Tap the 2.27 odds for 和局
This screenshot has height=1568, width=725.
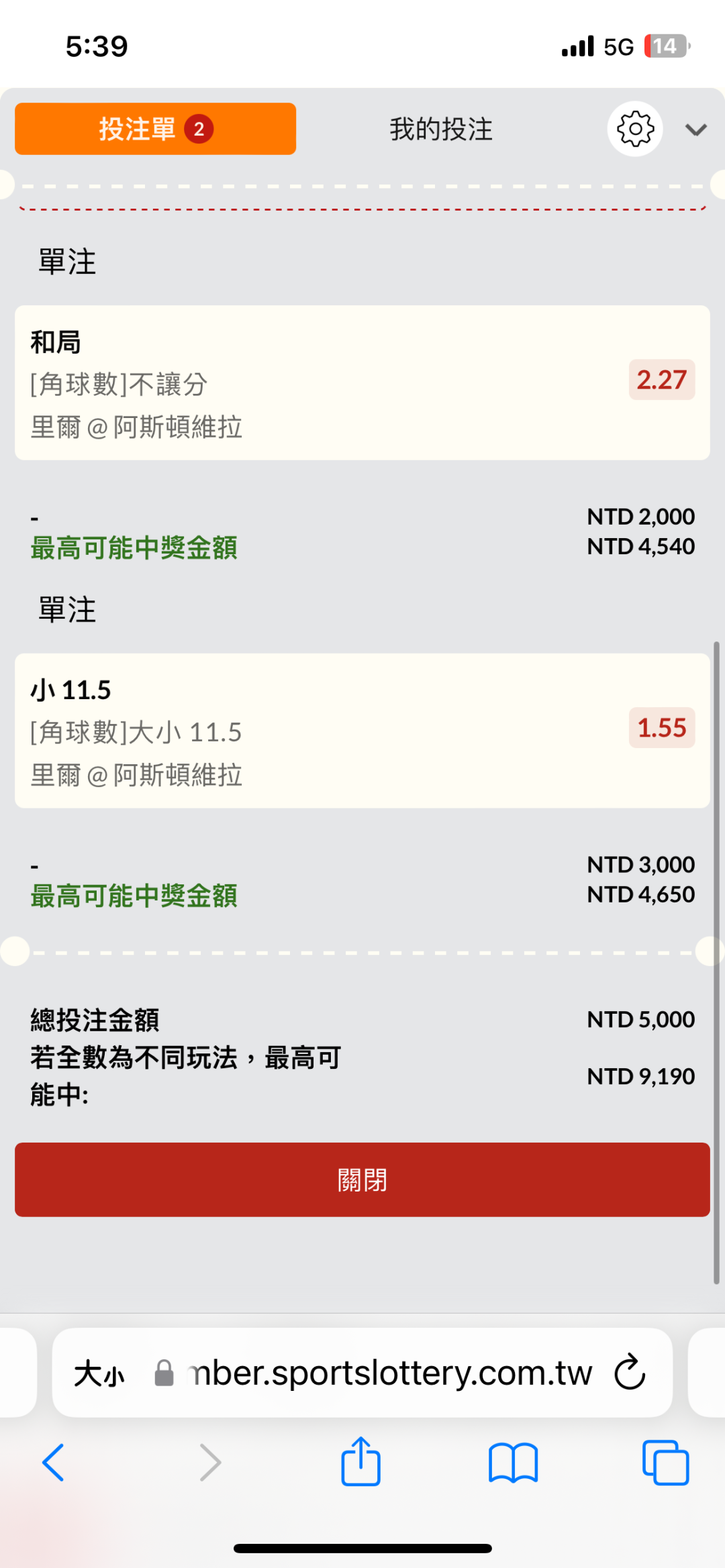661,380
